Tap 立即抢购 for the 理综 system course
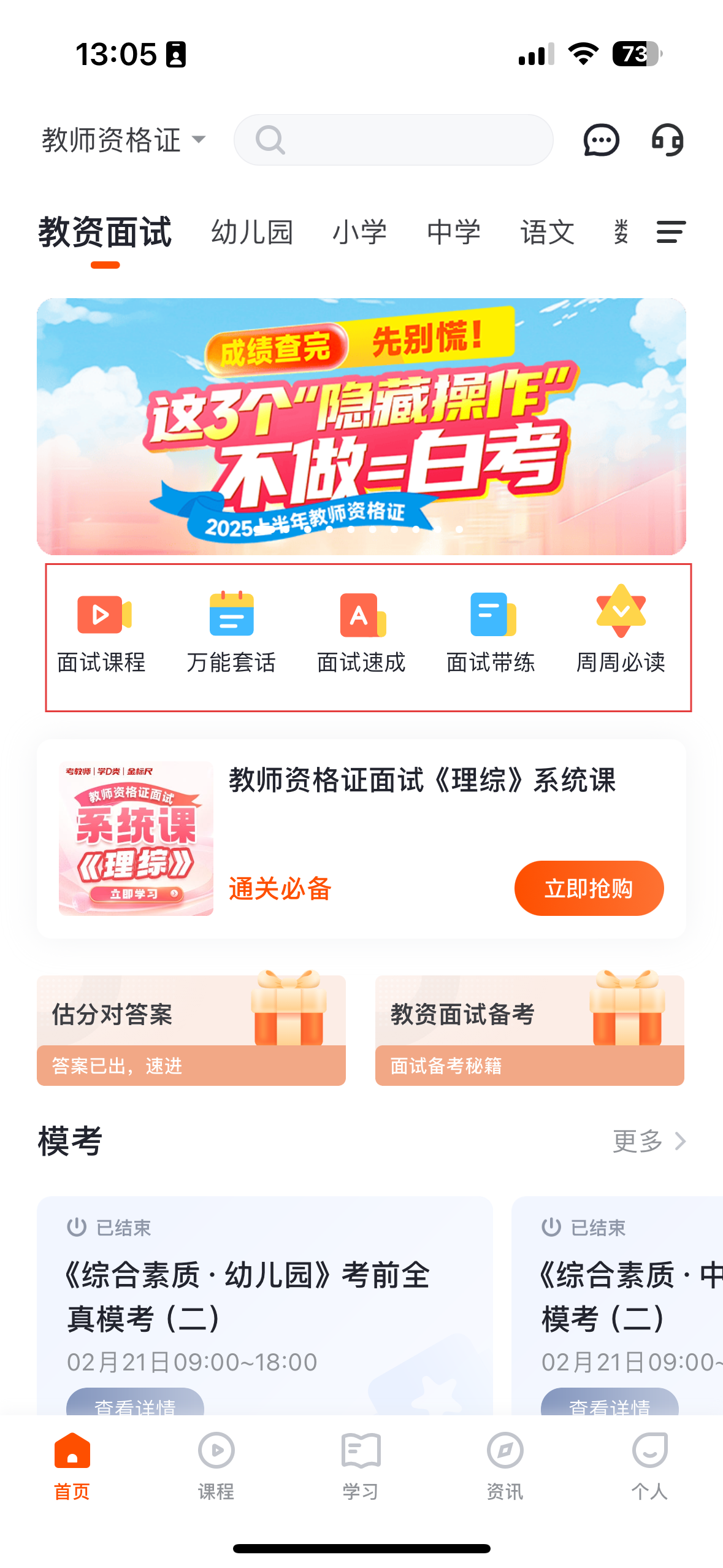 pos(589,888)
